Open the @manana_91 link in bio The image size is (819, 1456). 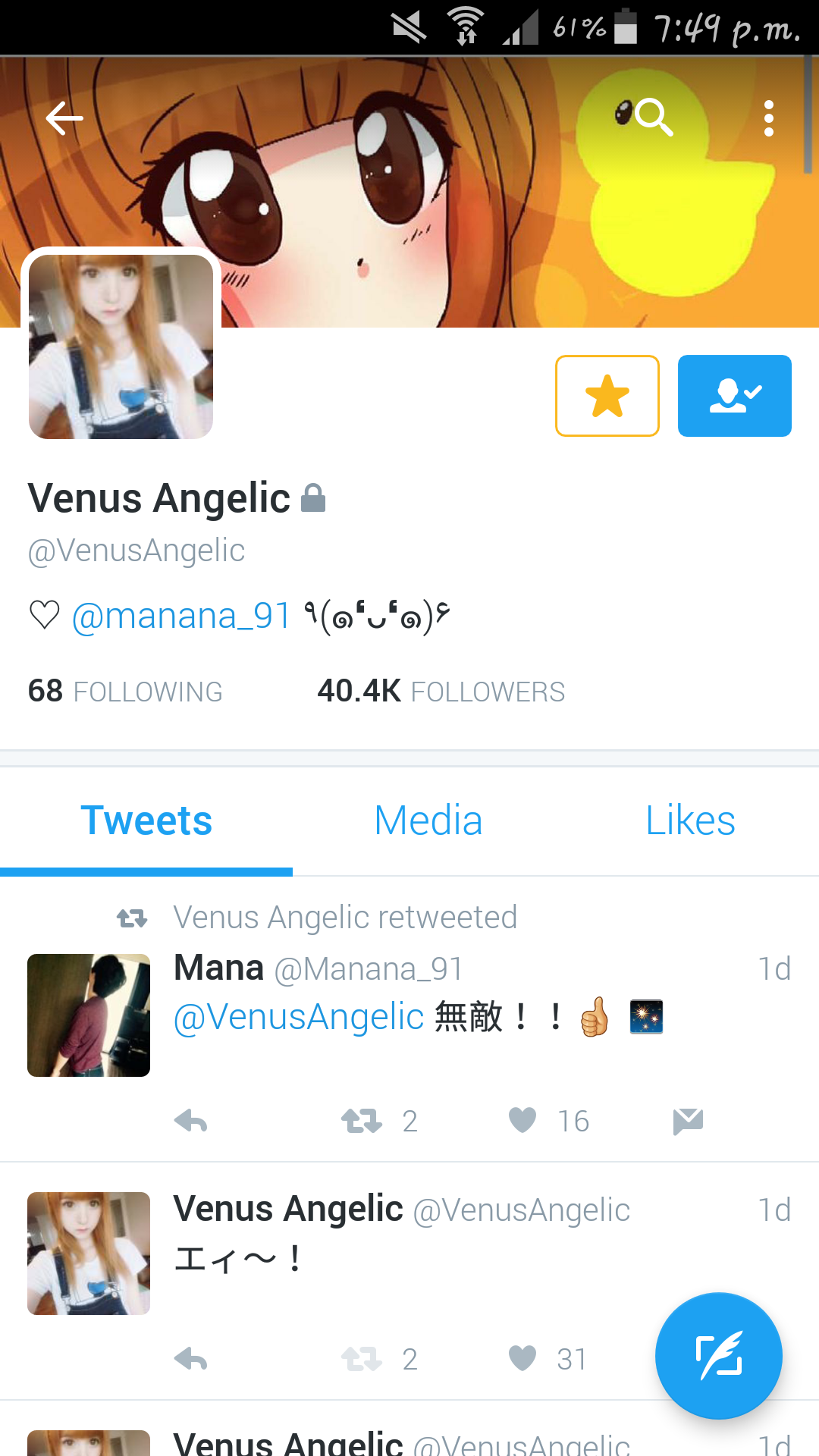[181, 616]
